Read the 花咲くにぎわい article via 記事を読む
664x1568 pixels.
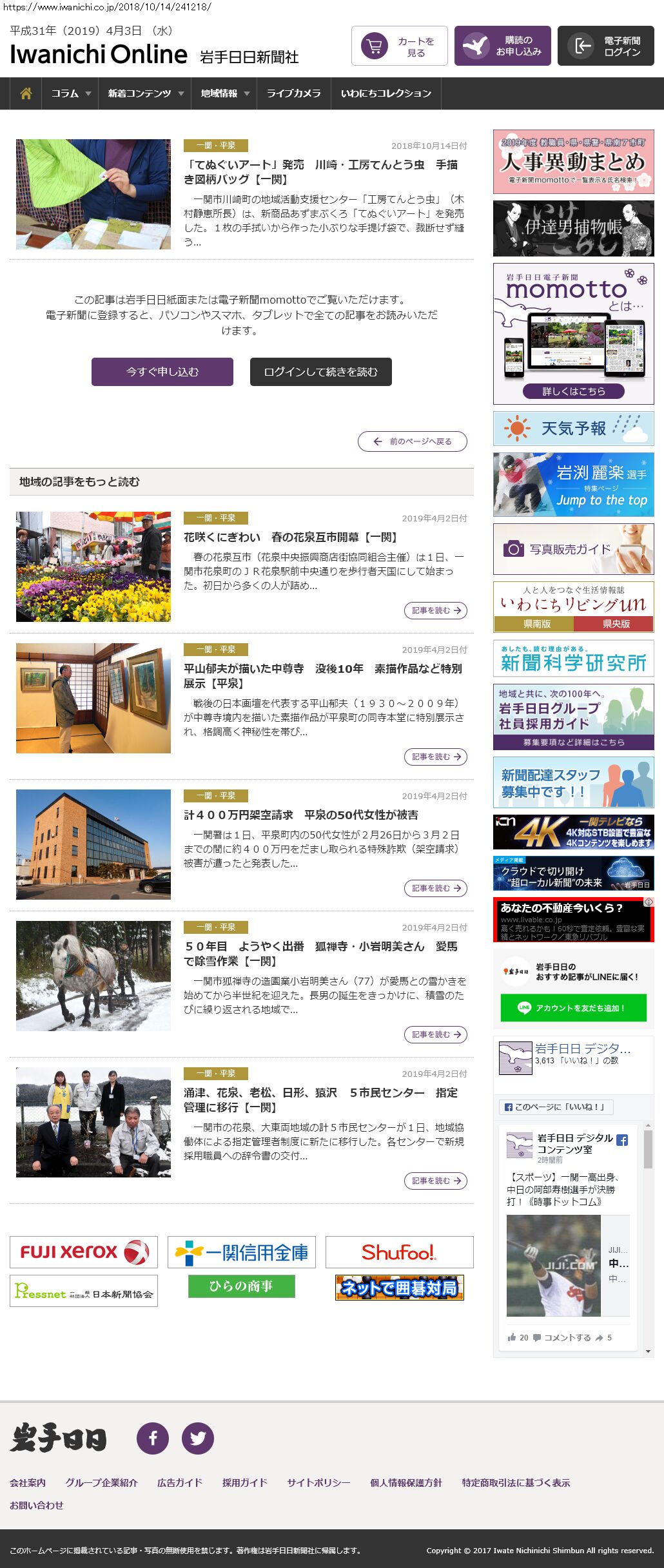(x=435, y=610)
